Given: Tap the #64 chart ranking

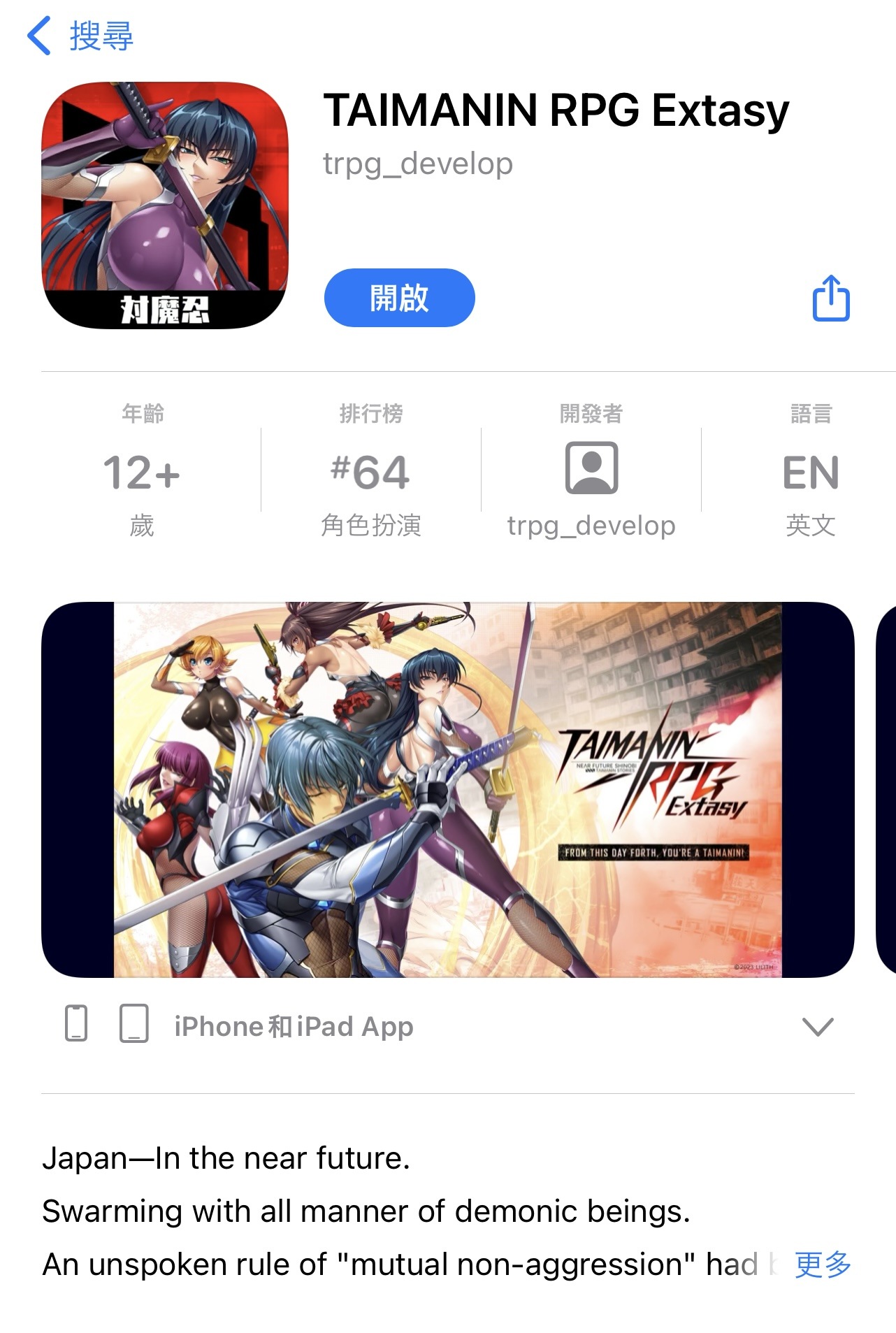Looking at the screenshot, I should (x=371, y=470).
